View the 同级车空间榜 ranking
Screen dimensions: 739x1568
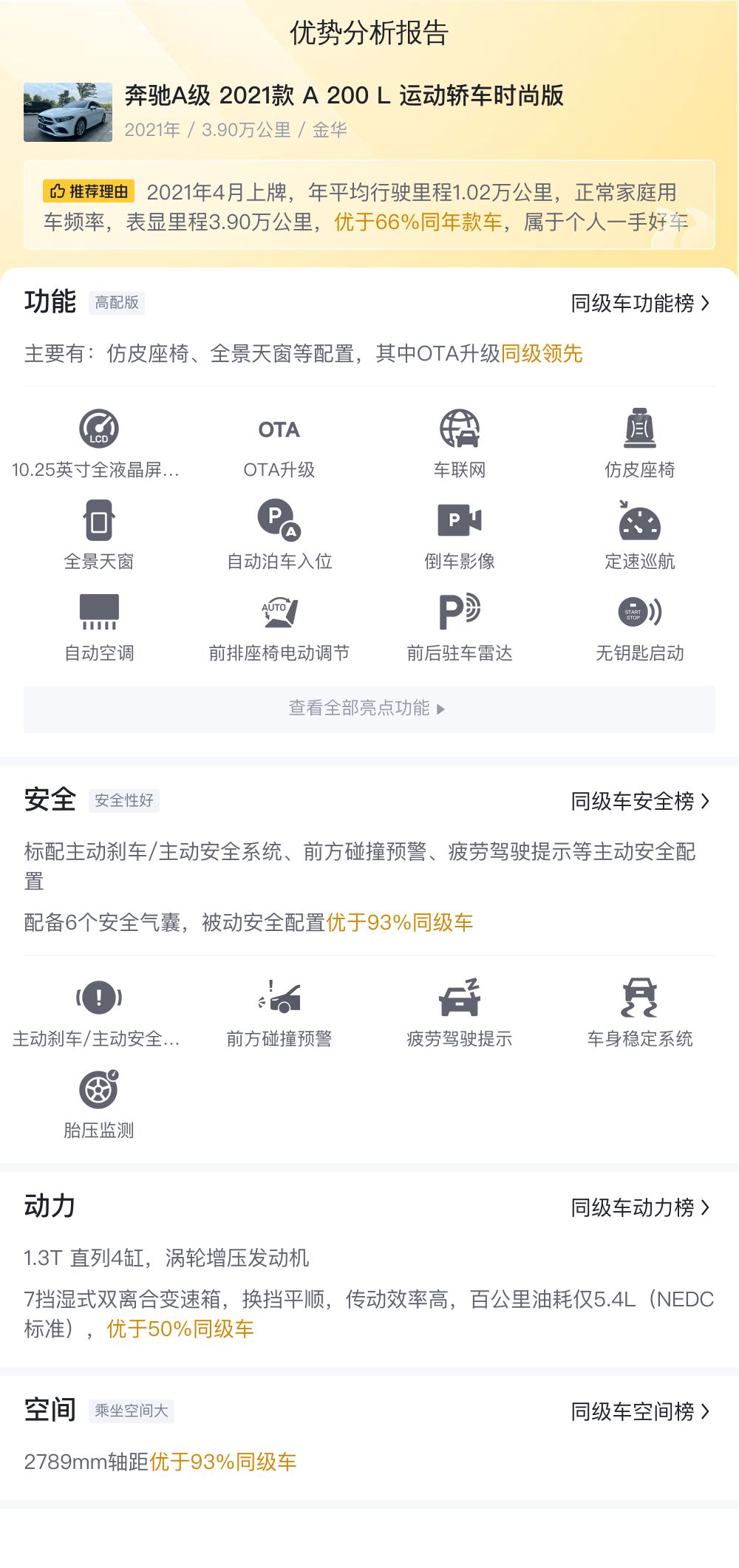click(x=640, y=1411)
